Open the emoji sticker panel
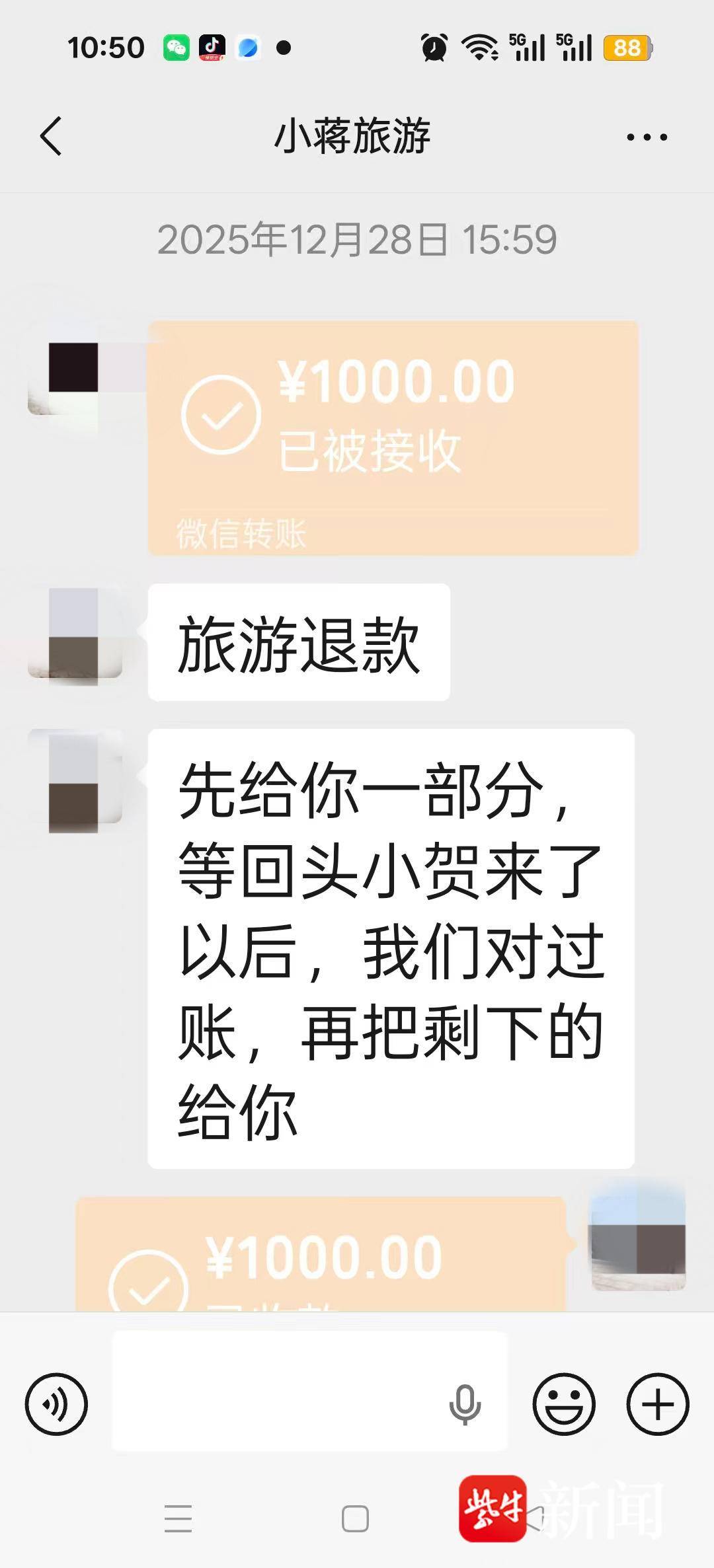Screen dimensions: 714x1568 564,1404
